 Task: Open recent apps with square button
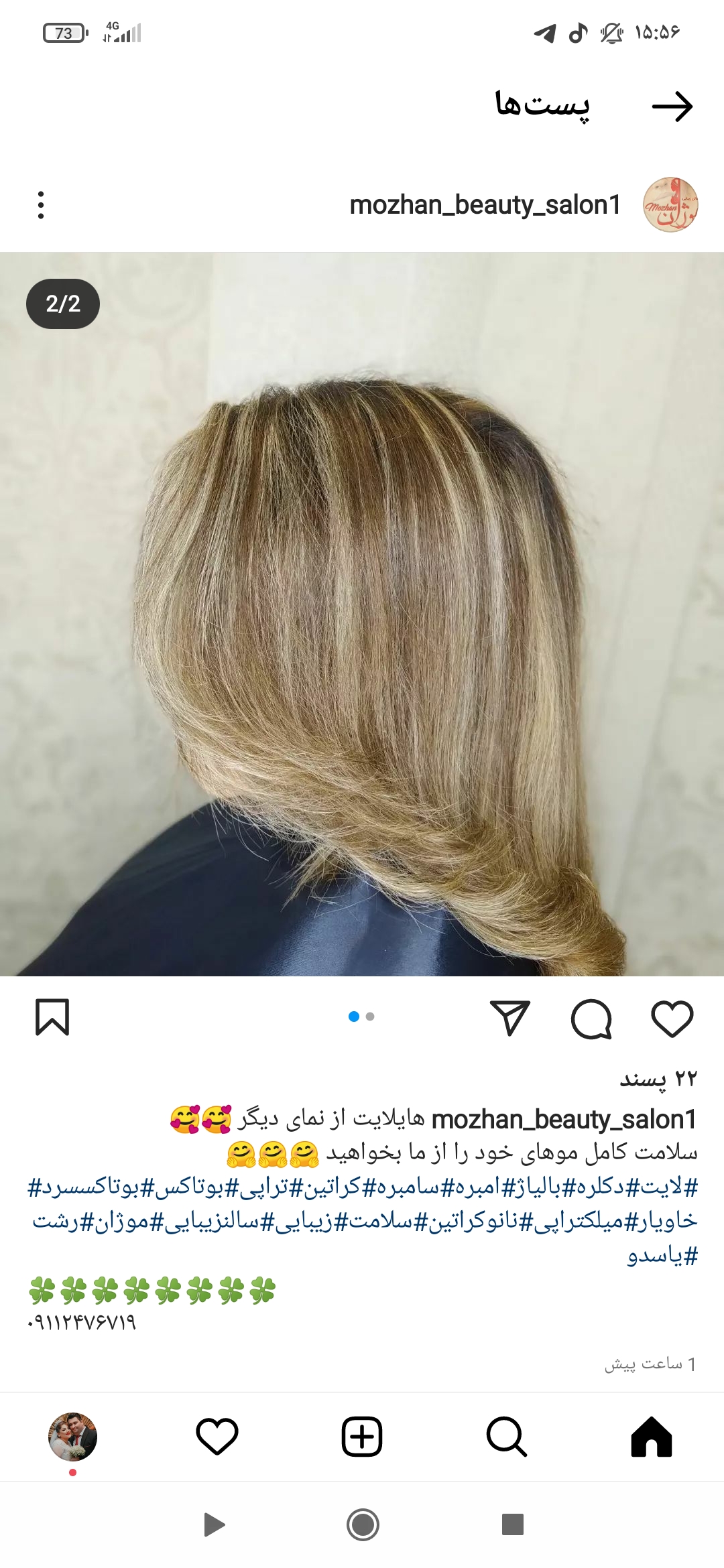(512, 1525)
